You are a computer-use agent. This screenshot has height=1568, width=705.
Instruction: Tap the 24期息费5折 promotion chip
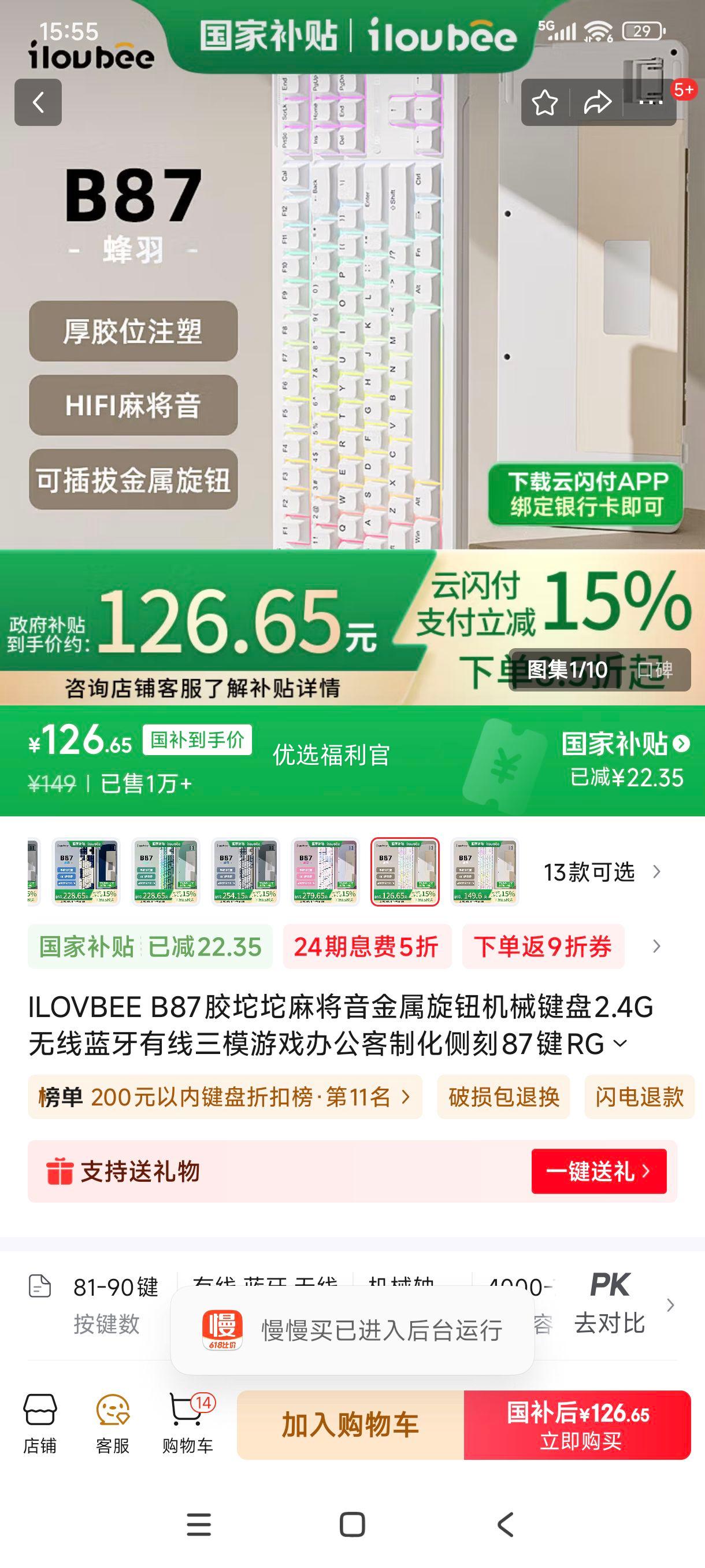tap(366, 946)
